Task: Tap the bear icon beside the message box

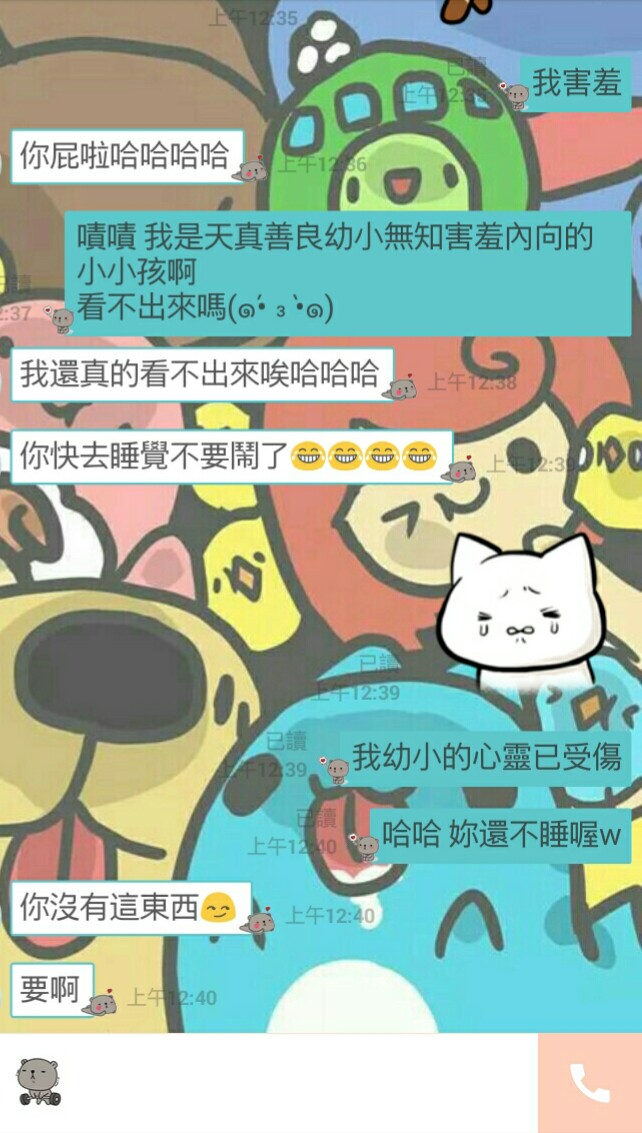Action: (x=39, y=1082)
